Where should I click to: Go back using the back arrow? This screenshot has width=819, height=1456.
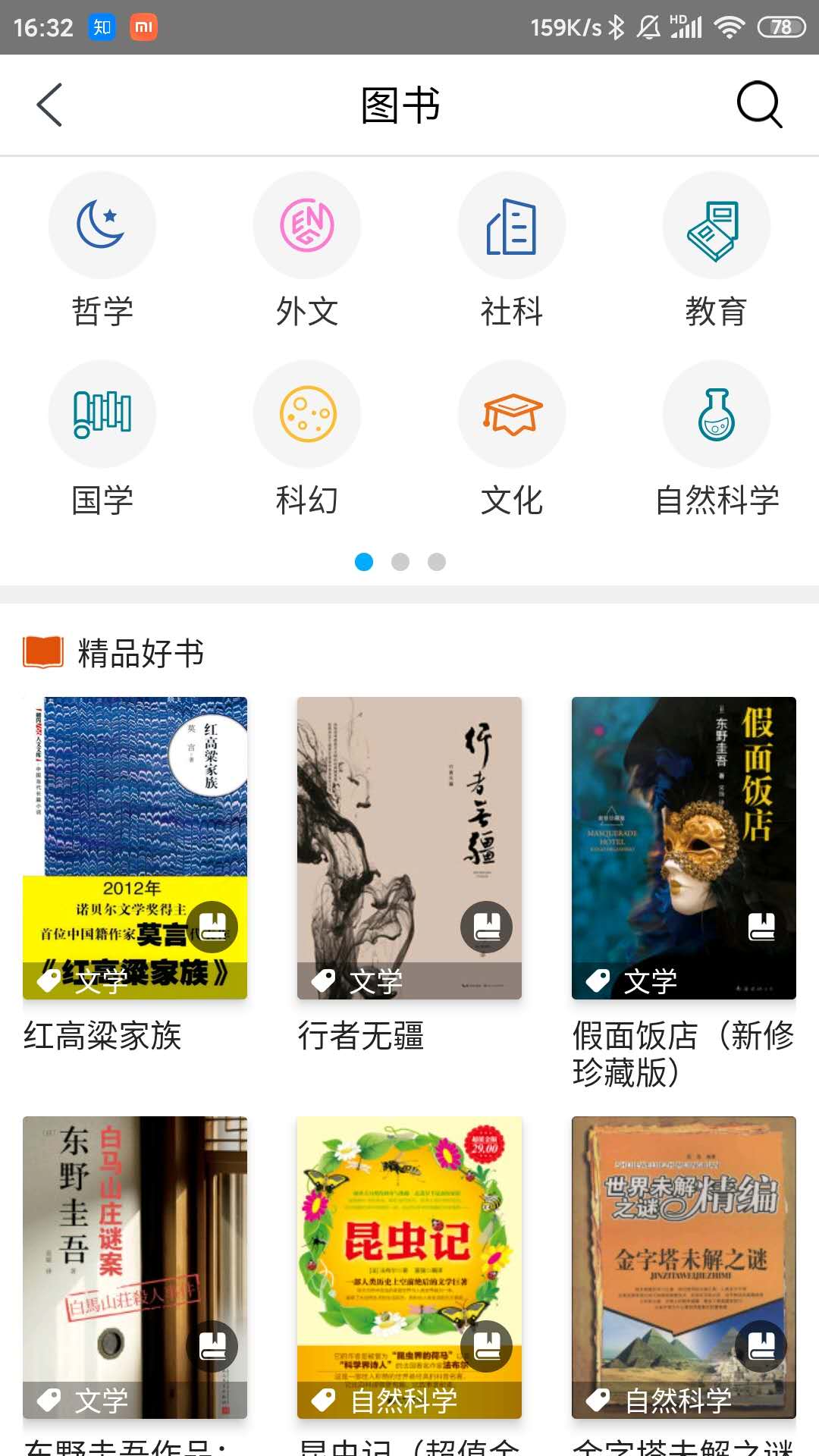tap(49, 105)
